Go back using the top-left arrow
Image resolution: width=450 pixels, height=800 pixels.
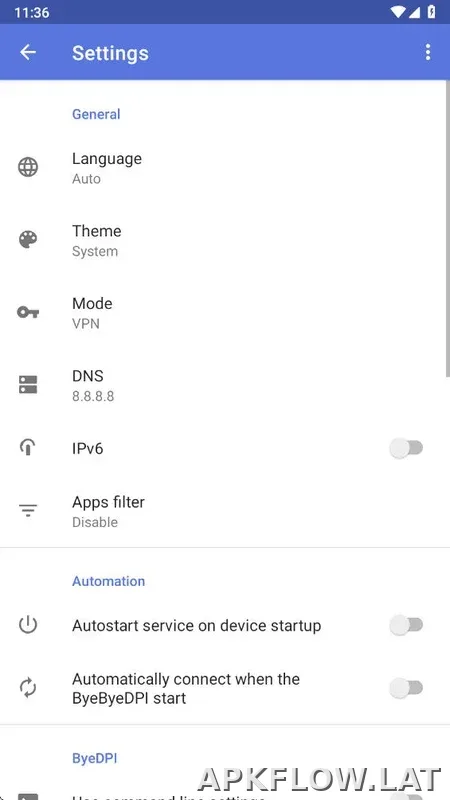click(28, 52)
